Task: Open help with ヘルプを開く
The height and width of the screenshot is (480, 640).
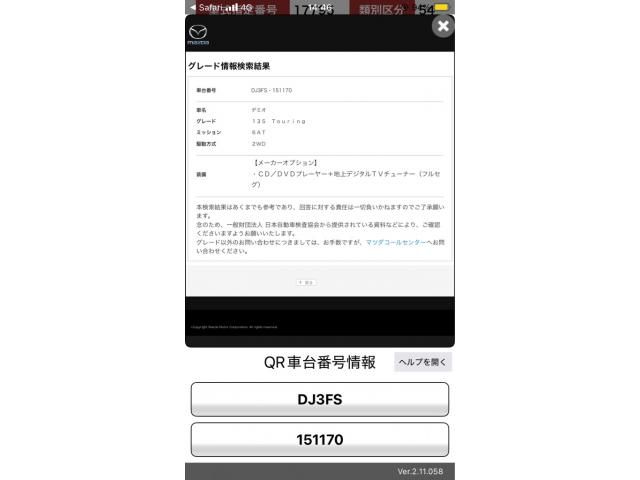Action: pyautogui.click(x=423, y=362)
